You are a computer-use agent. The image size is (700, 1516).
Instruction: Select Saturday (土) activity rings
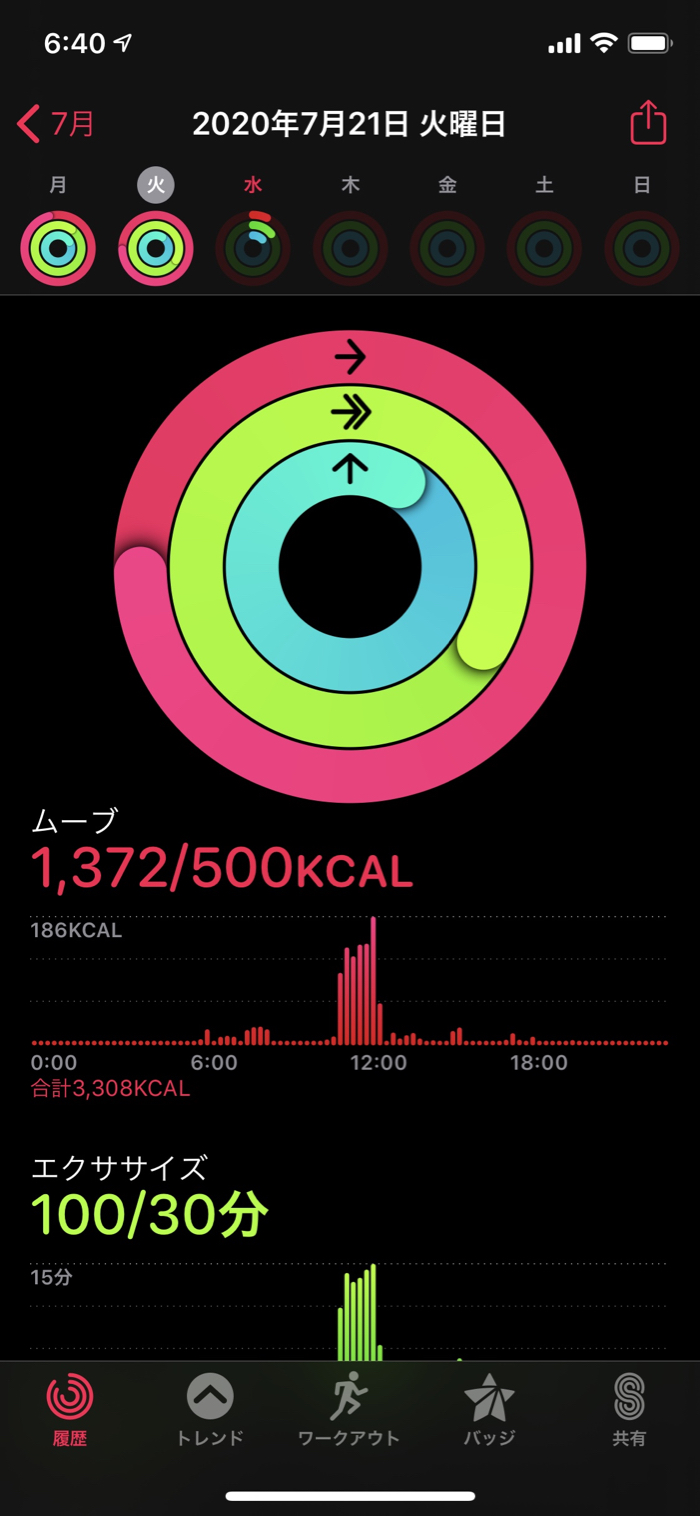544,248
